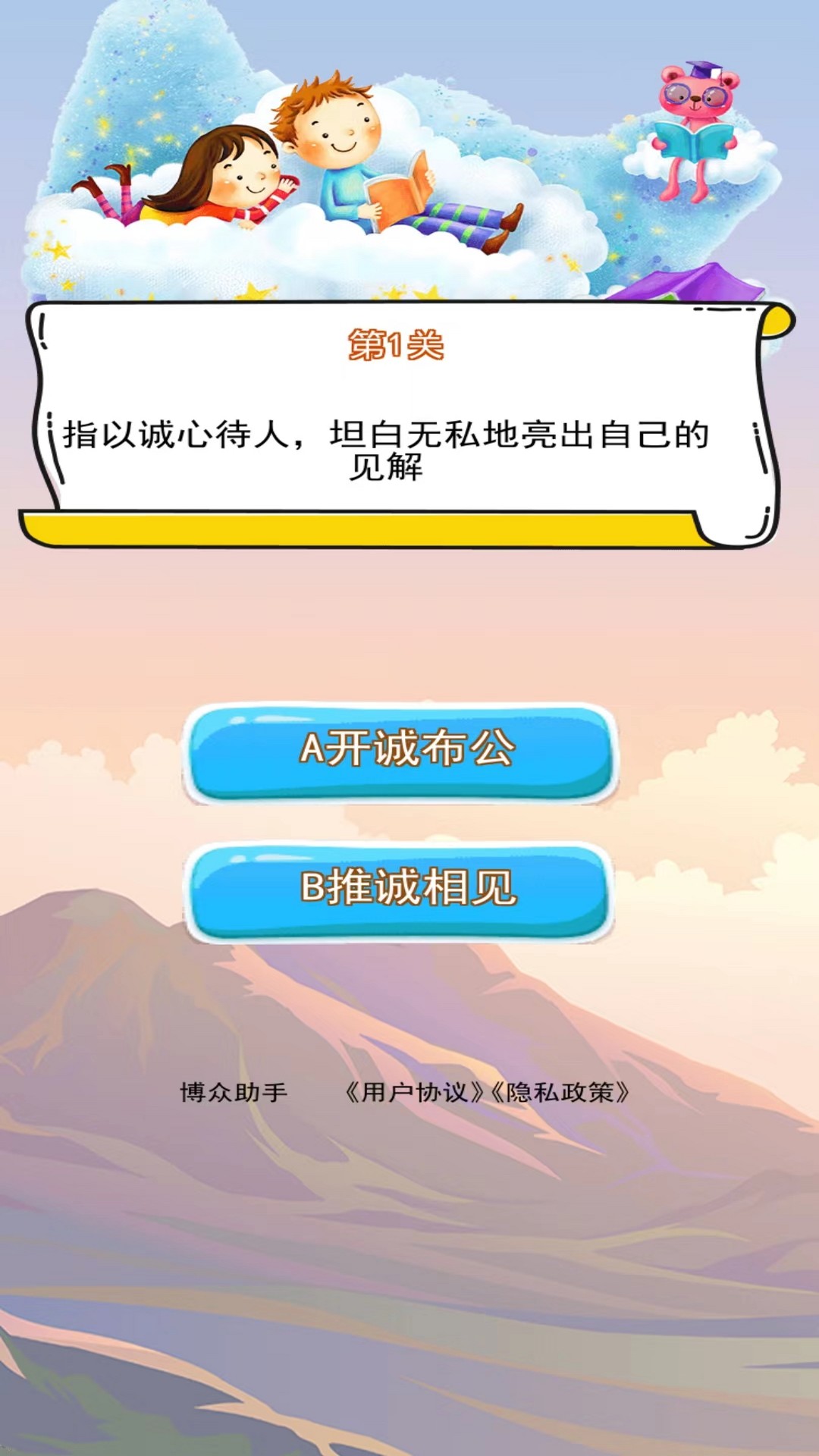The image size is (819, 1456).
Task: Open the 《隐私政策》 link
Action: point(560,1093)
